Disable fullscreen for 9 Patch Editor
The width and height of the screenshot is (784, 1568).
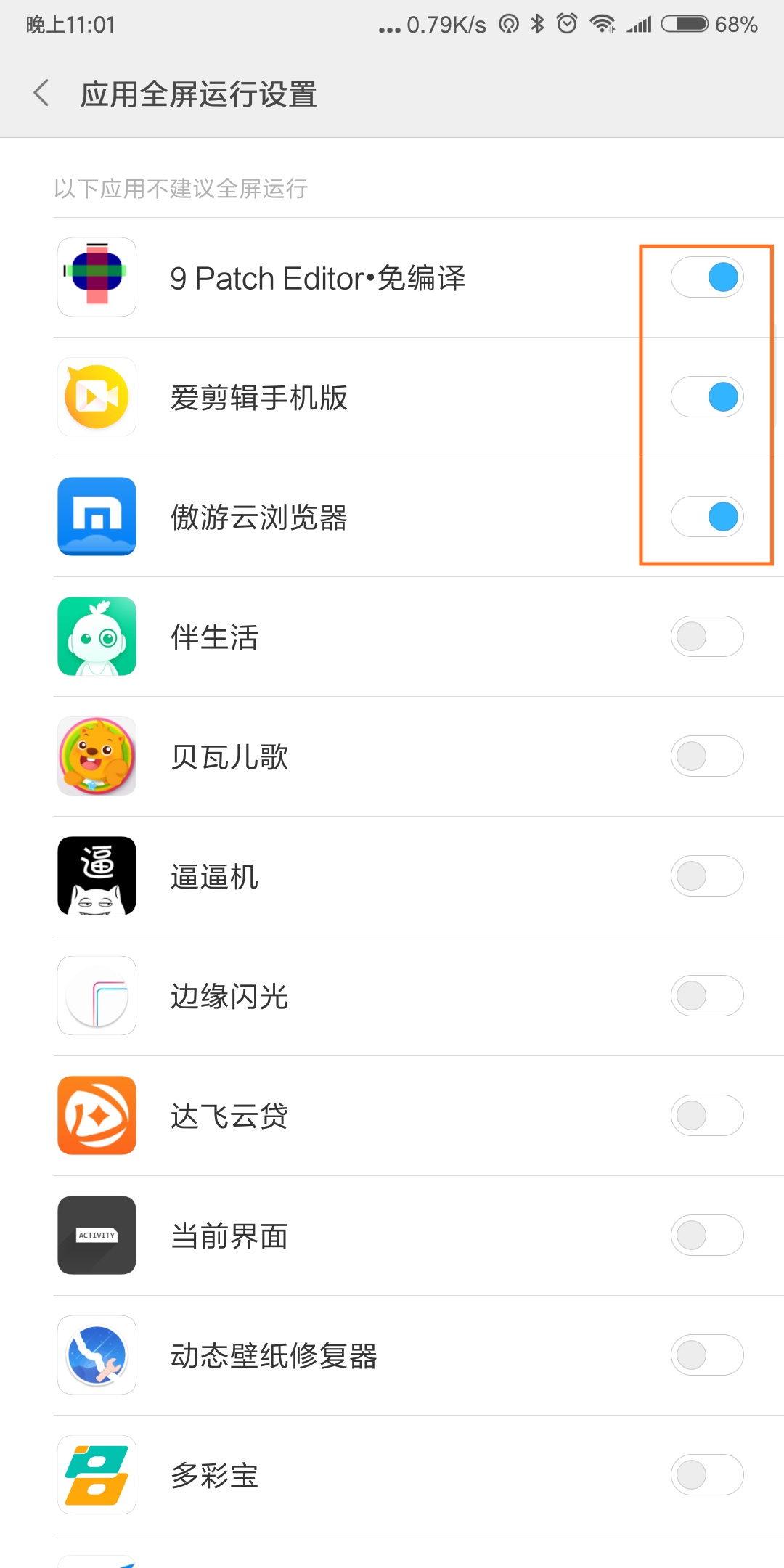pyautogui.click(x=706, y=277)
